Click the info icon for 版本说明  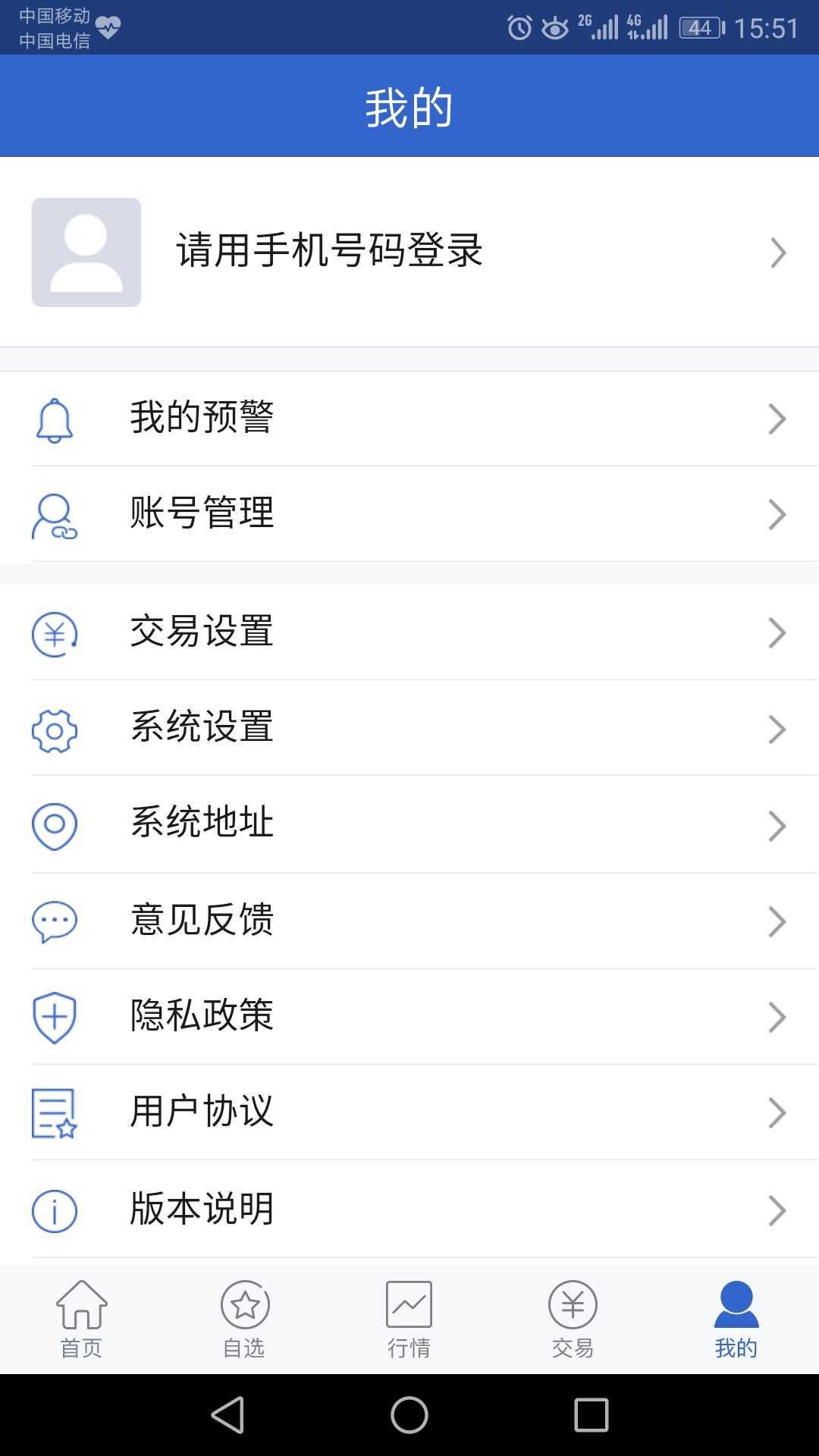coord(54,1209)
